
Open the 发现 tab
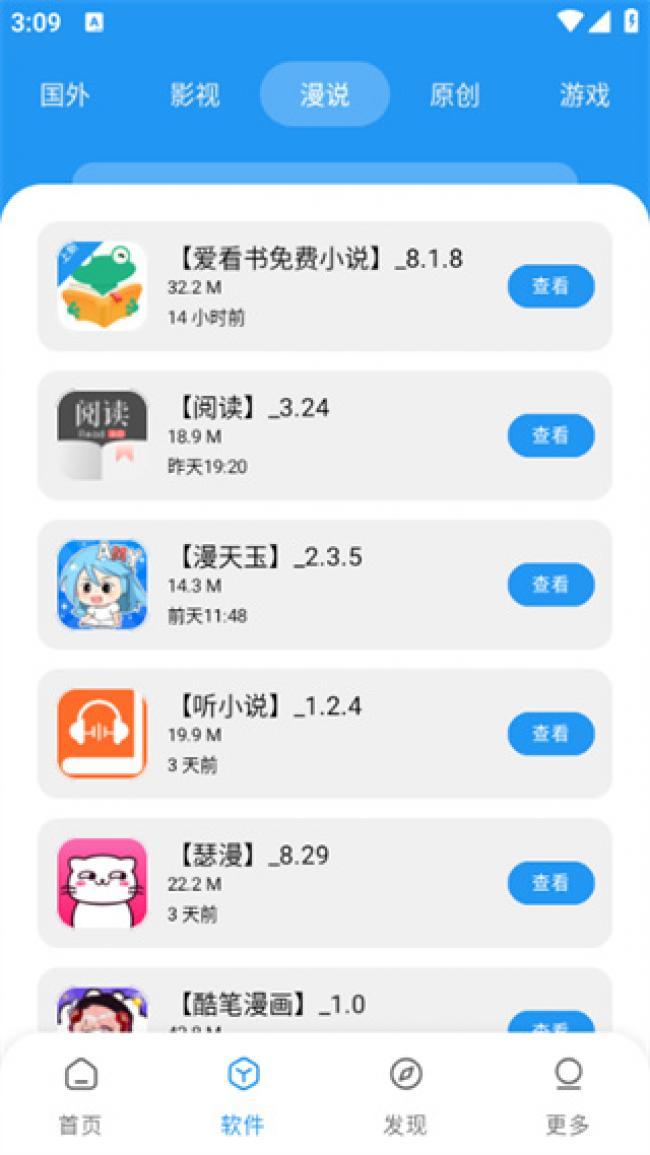pos(405,1095)
